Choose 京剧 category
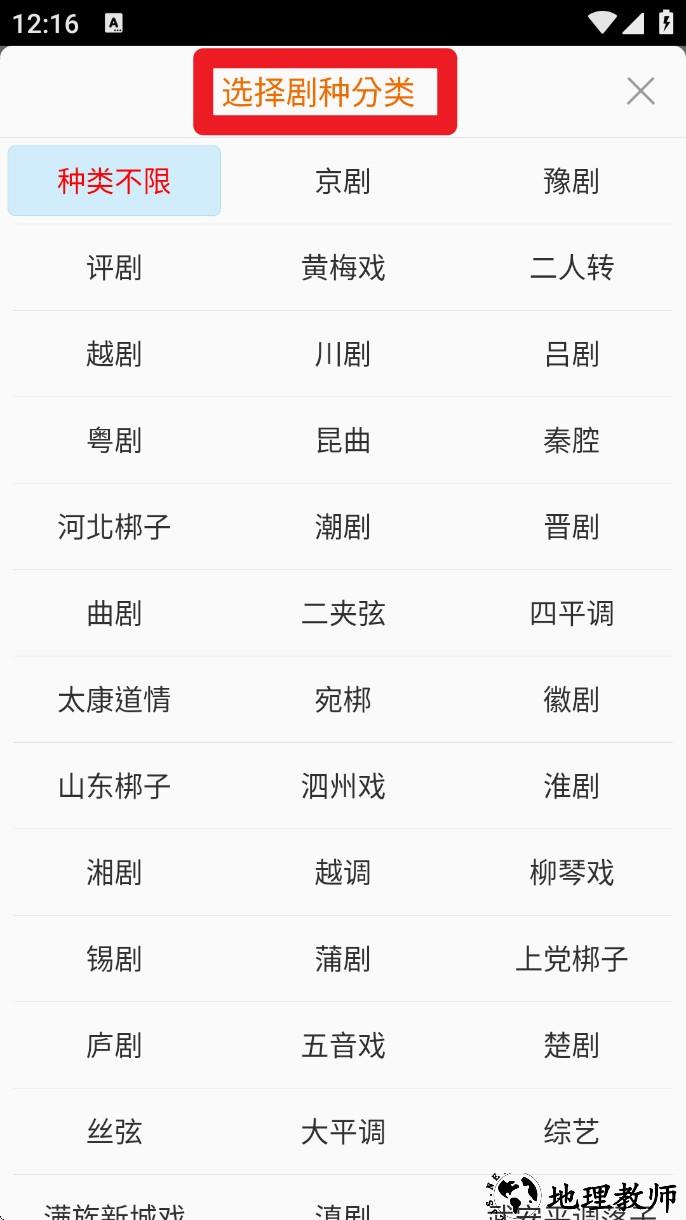 point(343,181)
